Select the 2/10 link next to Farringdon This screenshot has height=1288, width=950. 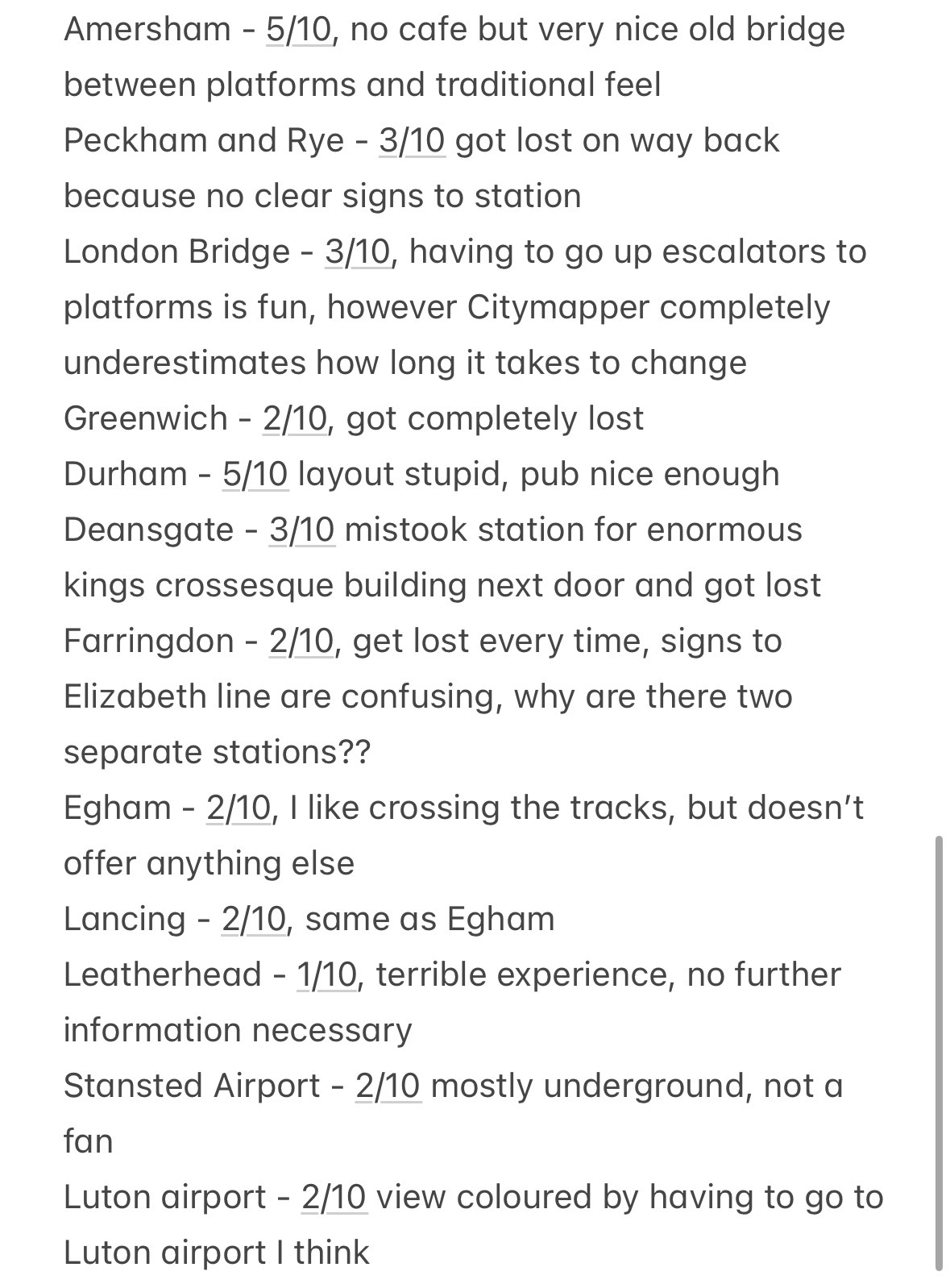tap(301, 642)
